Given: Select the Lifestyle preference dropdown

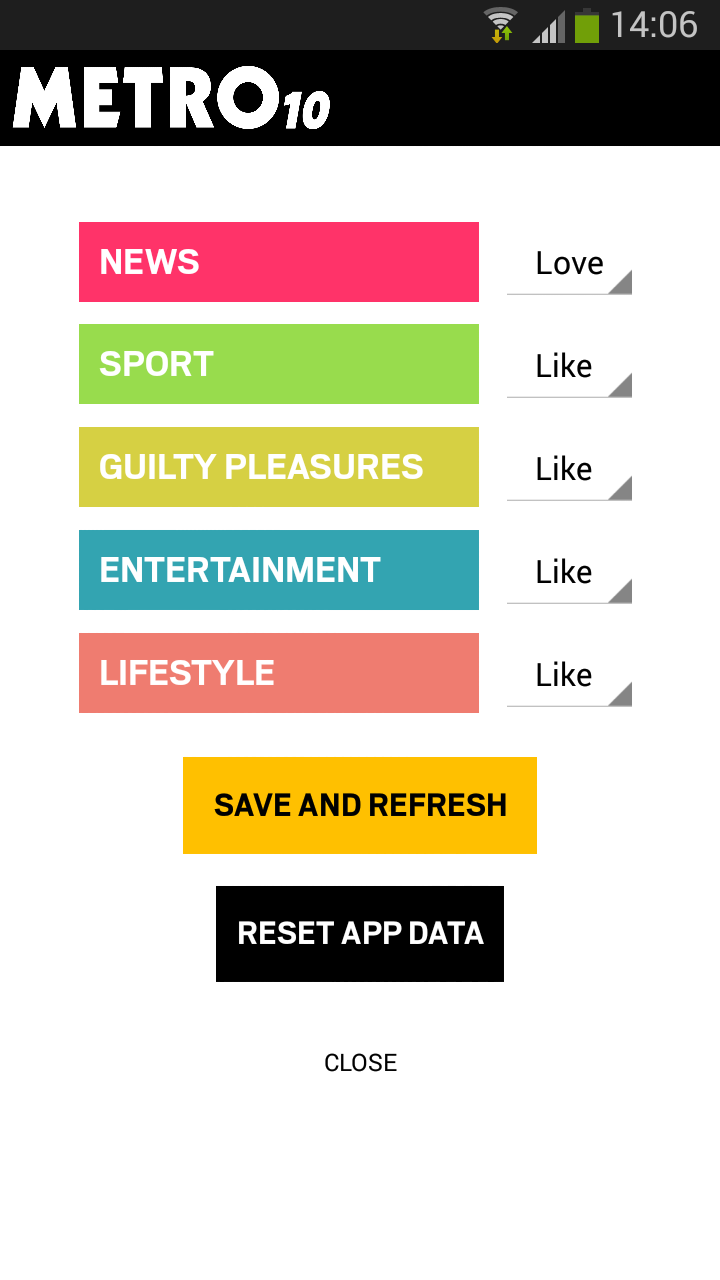Looking at the screenshot, I should point(569,676).
